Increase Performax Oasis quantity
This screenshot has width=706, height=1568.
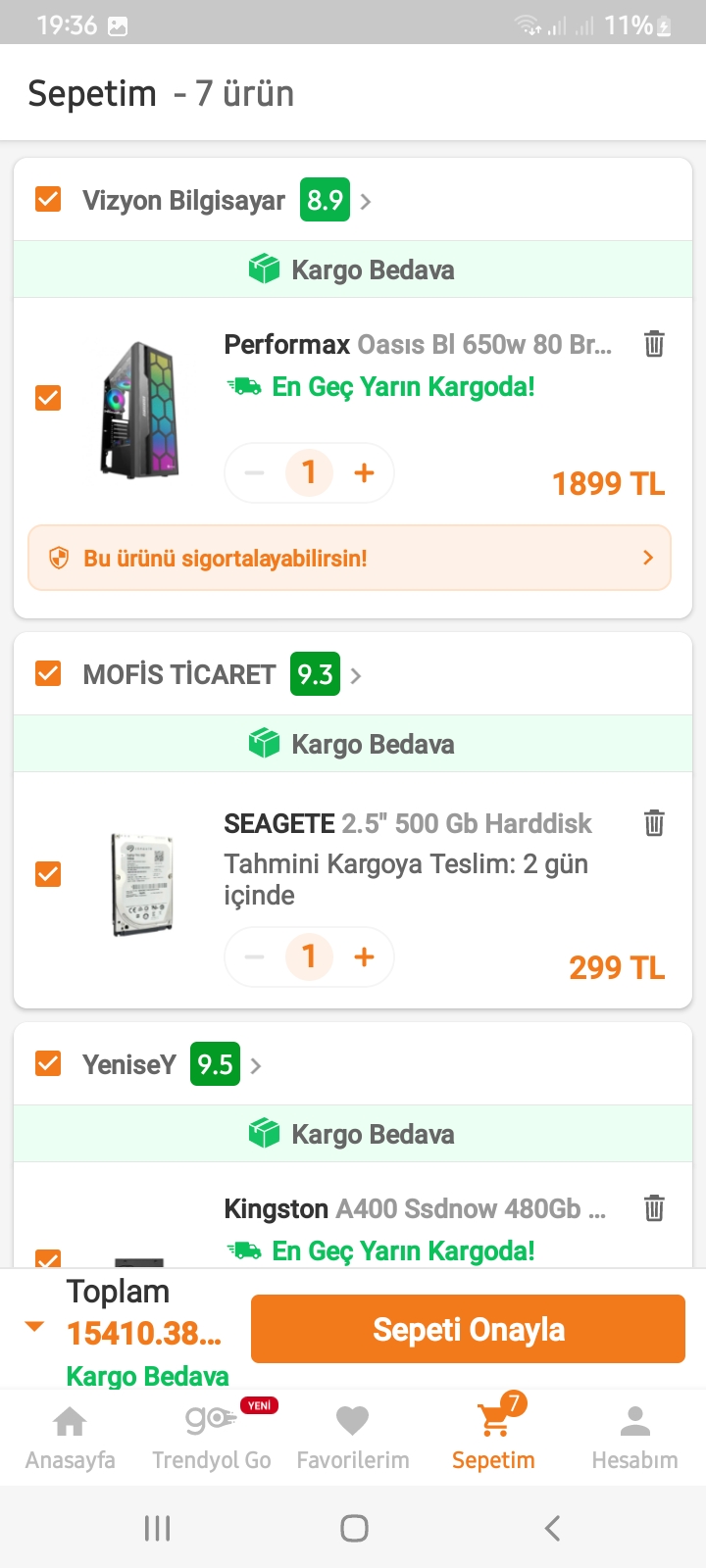364,472
